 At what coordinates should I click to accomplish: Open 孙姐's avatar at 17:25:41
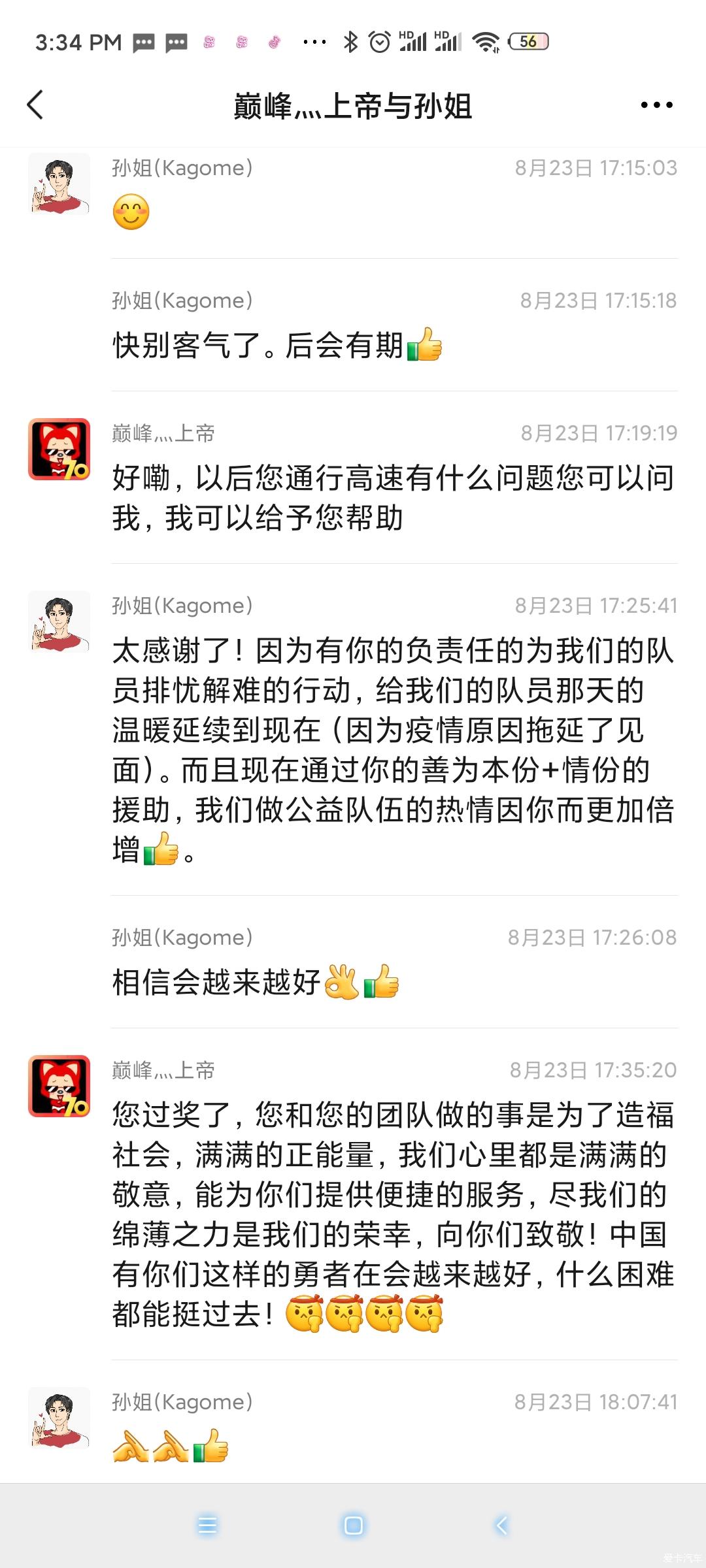click(x=59, y=621)
